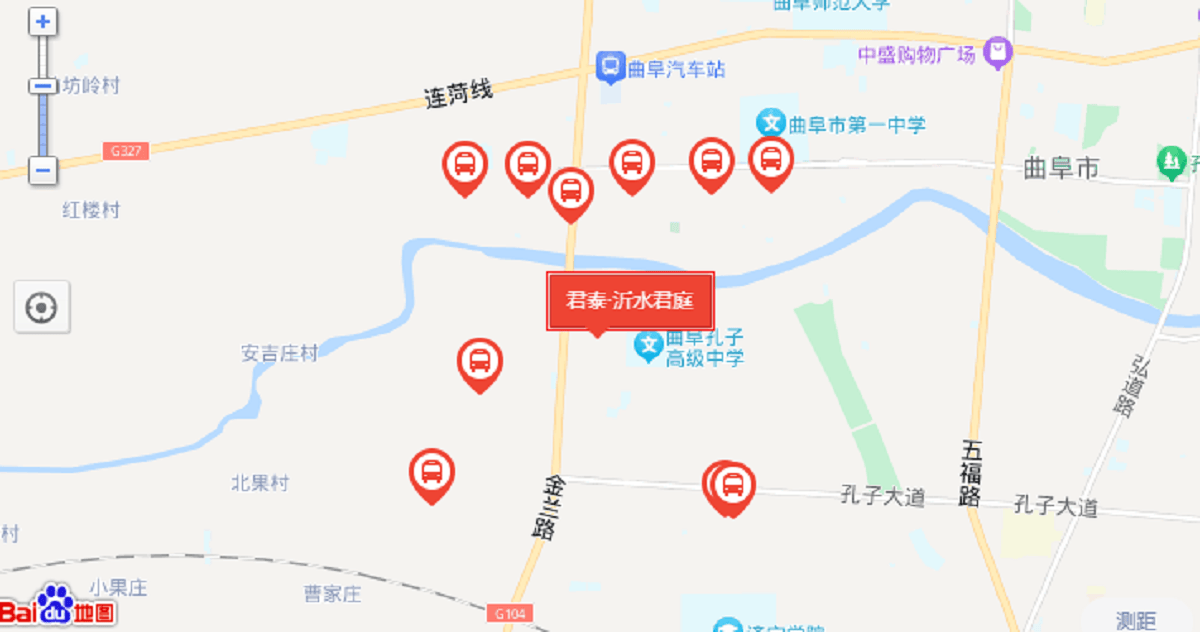Select the bus stop marker near 安吉庄村
The height and width of the screenshot is (632, 1200).
point(480,362)
